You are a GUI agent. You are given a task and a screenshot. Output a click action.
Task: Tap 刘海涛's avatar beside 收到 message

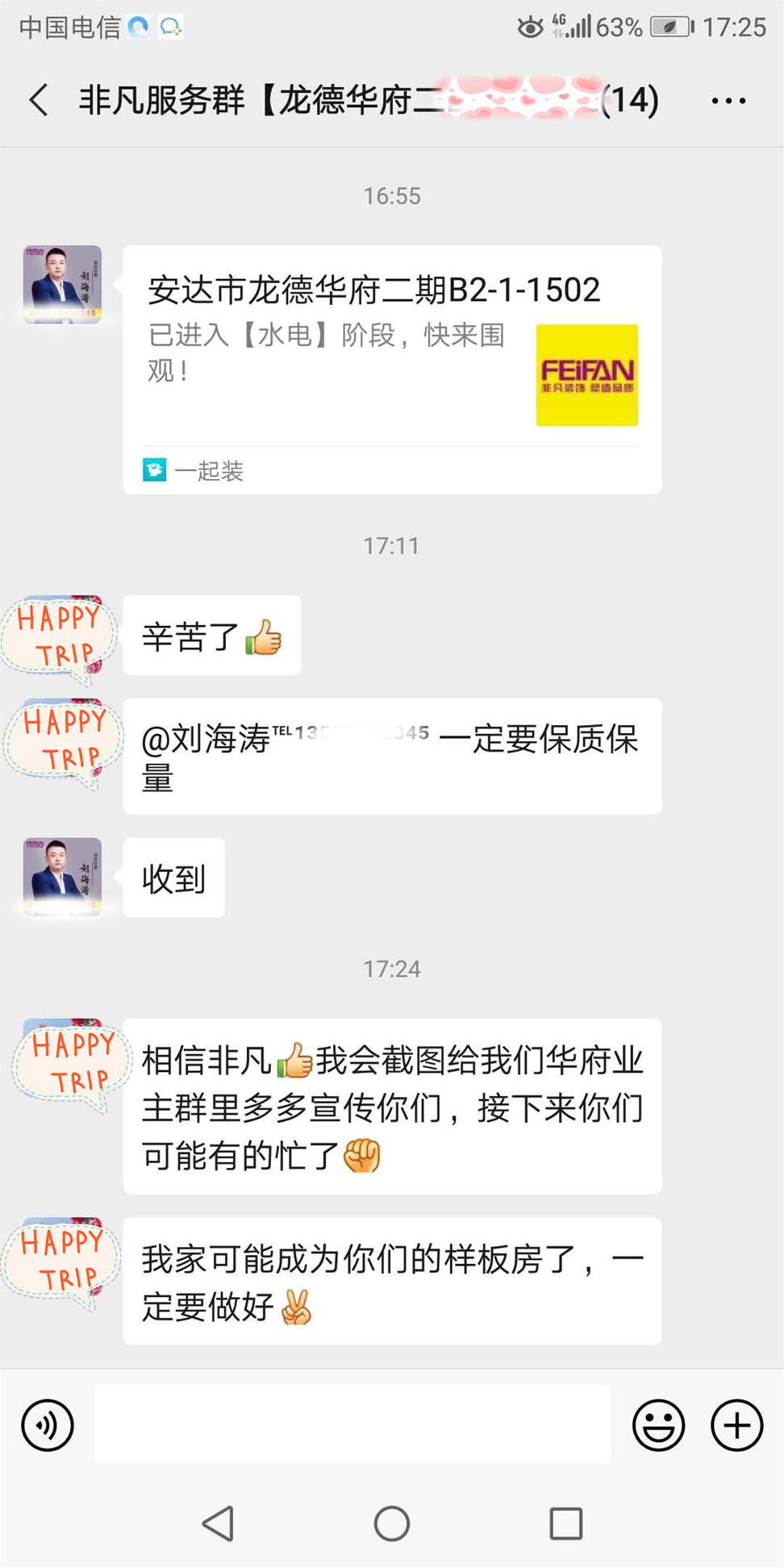click(x=62, y=877)
